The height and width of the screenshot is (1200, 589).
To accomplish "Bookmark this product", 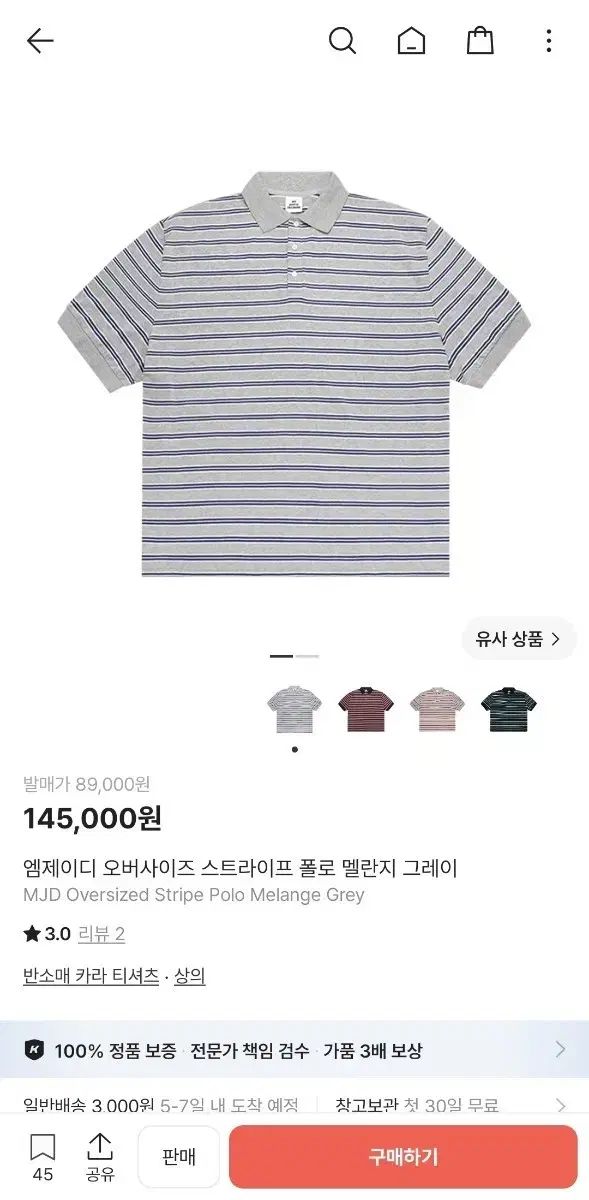I will pyautogui.click(x=42, y=1157).
